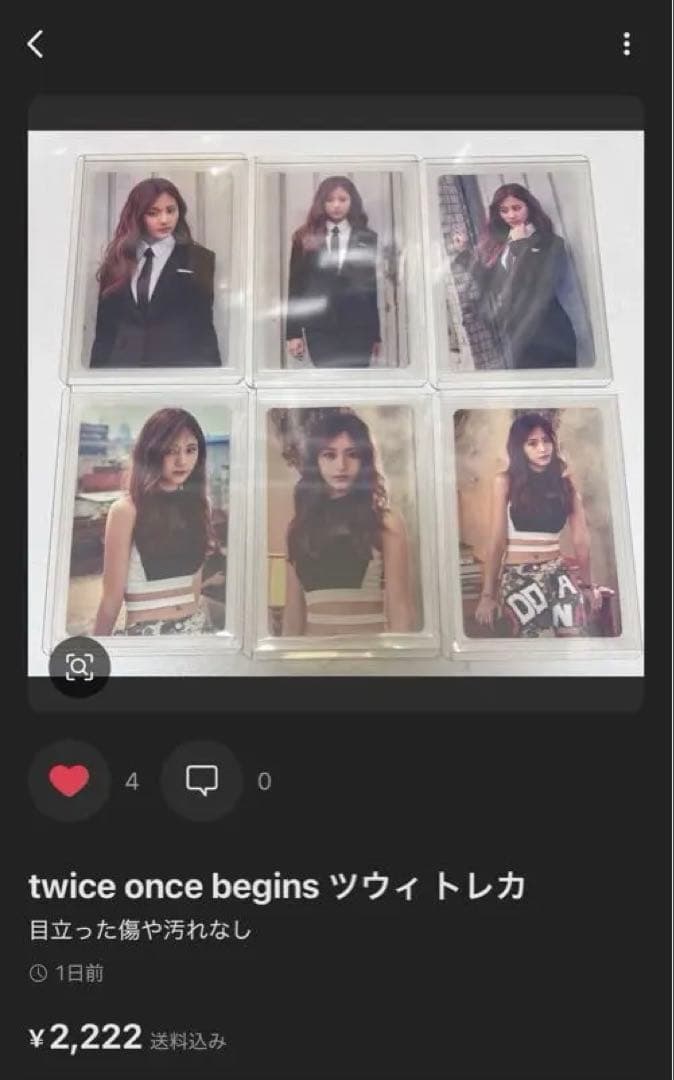Tap the visual image search icon
The image size is (674, 1080).
pos(79,667)
